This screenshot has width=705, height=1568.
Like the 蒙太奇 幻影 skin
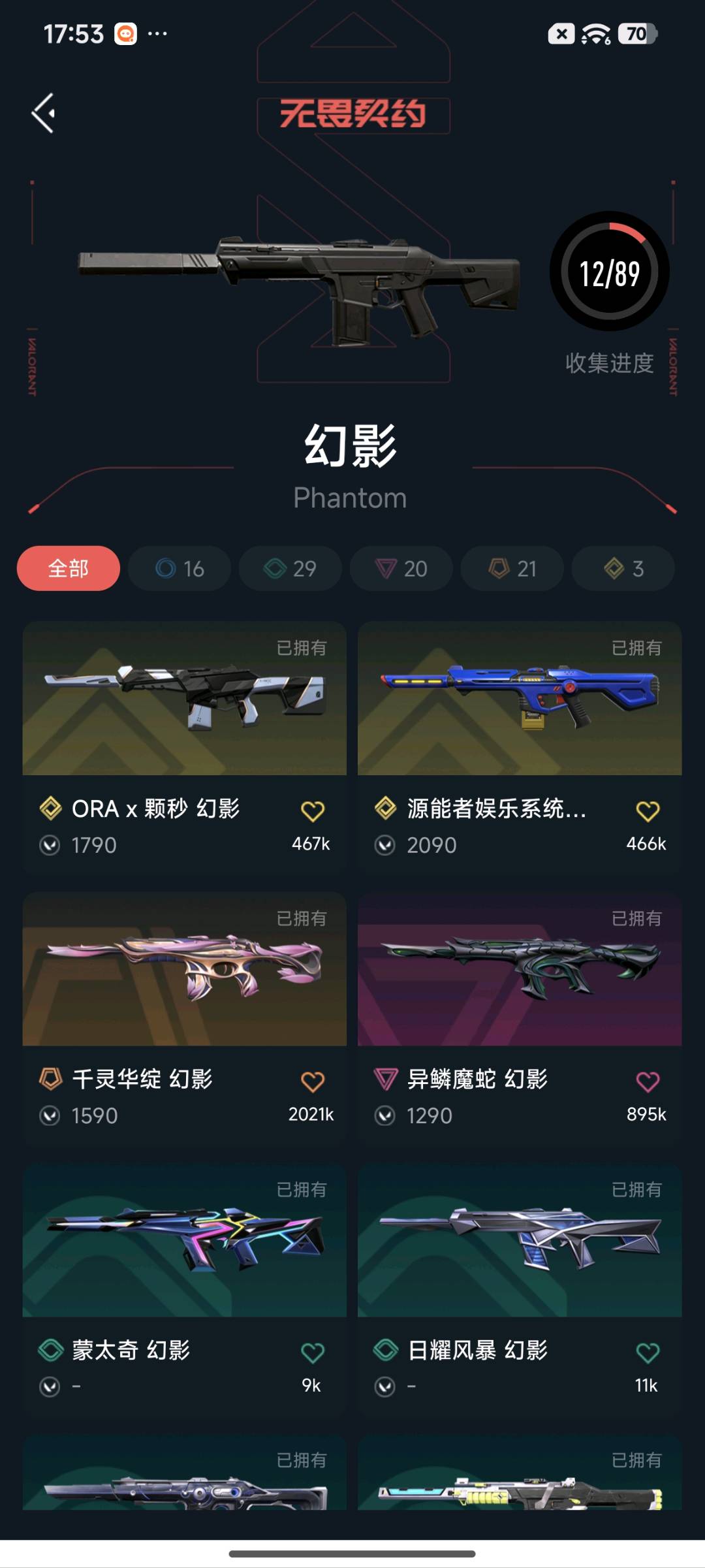pyautogui.click(x=313, y=1352)
